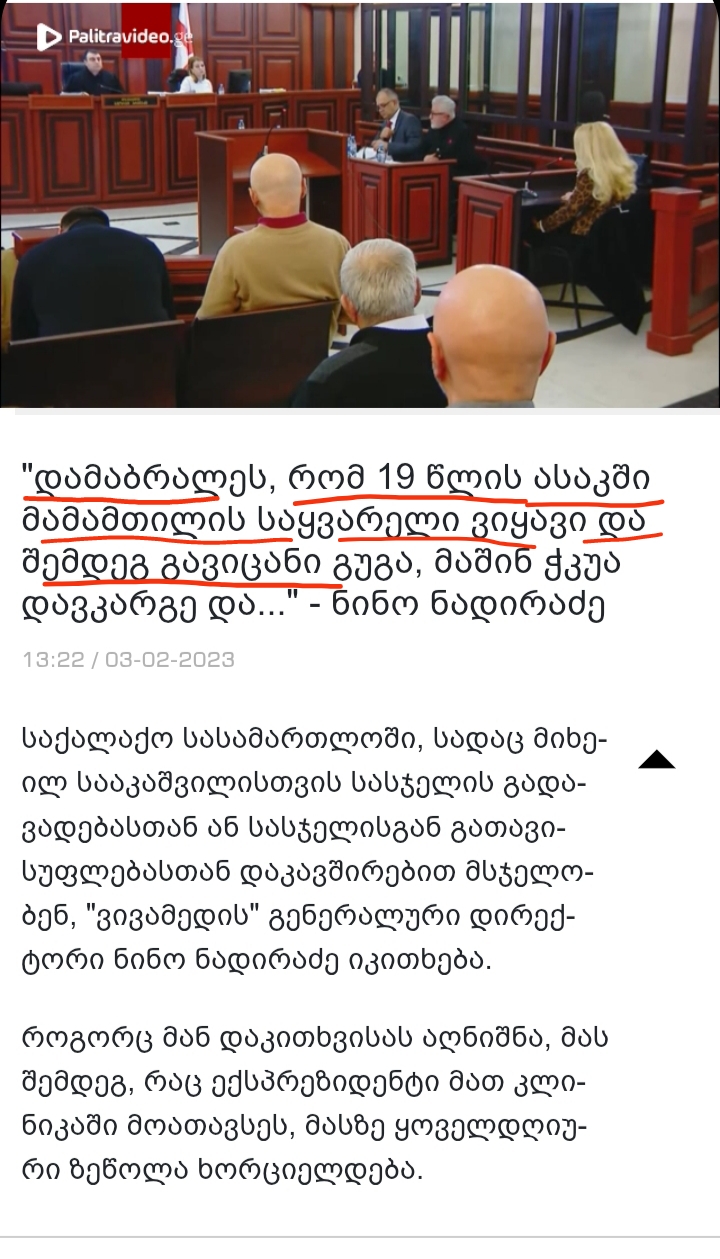Open the courtroom article image
The height and width of the screenshot is (1259, 720).
tap(360, 204)
